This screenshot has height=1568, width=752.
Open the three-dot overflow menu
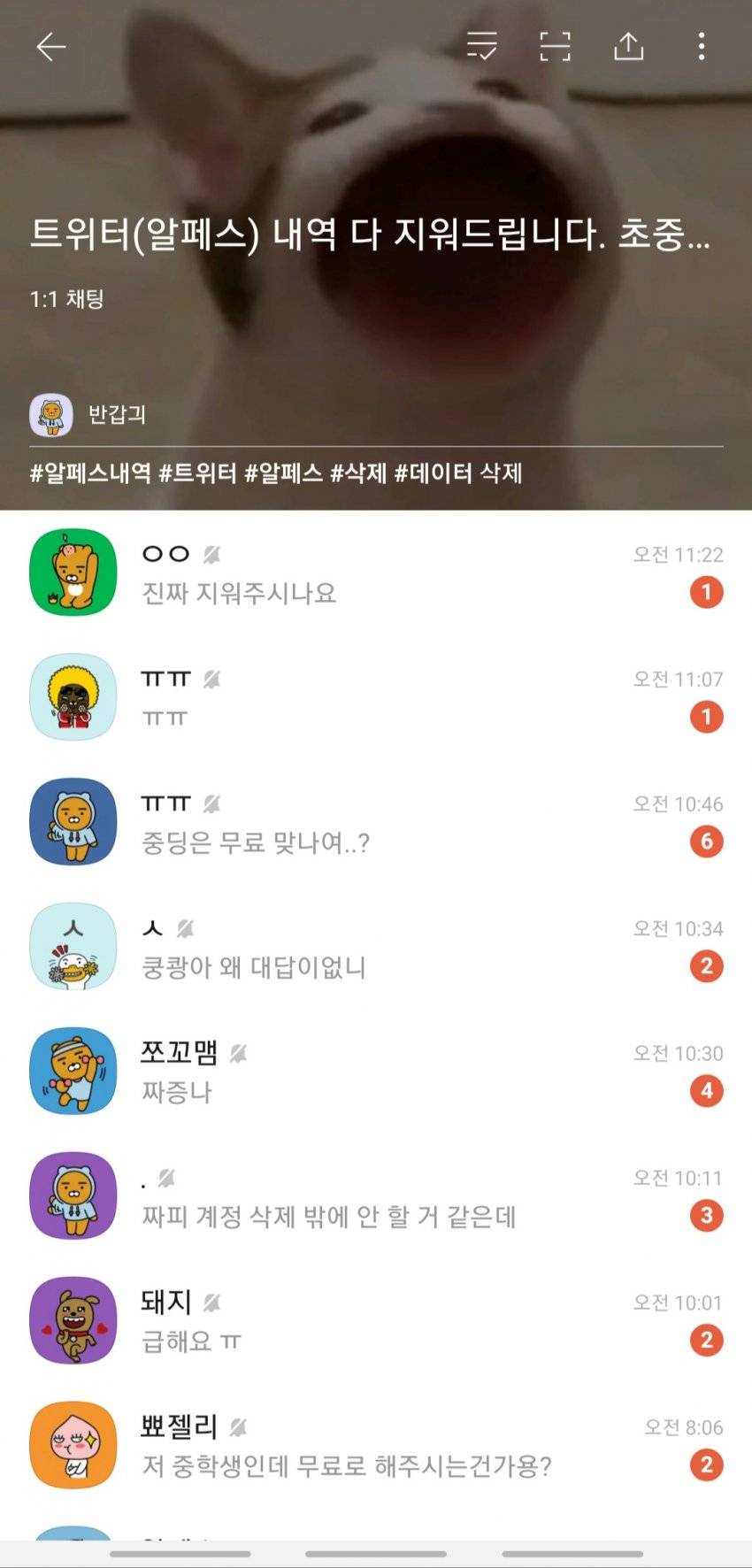point(701,46)
